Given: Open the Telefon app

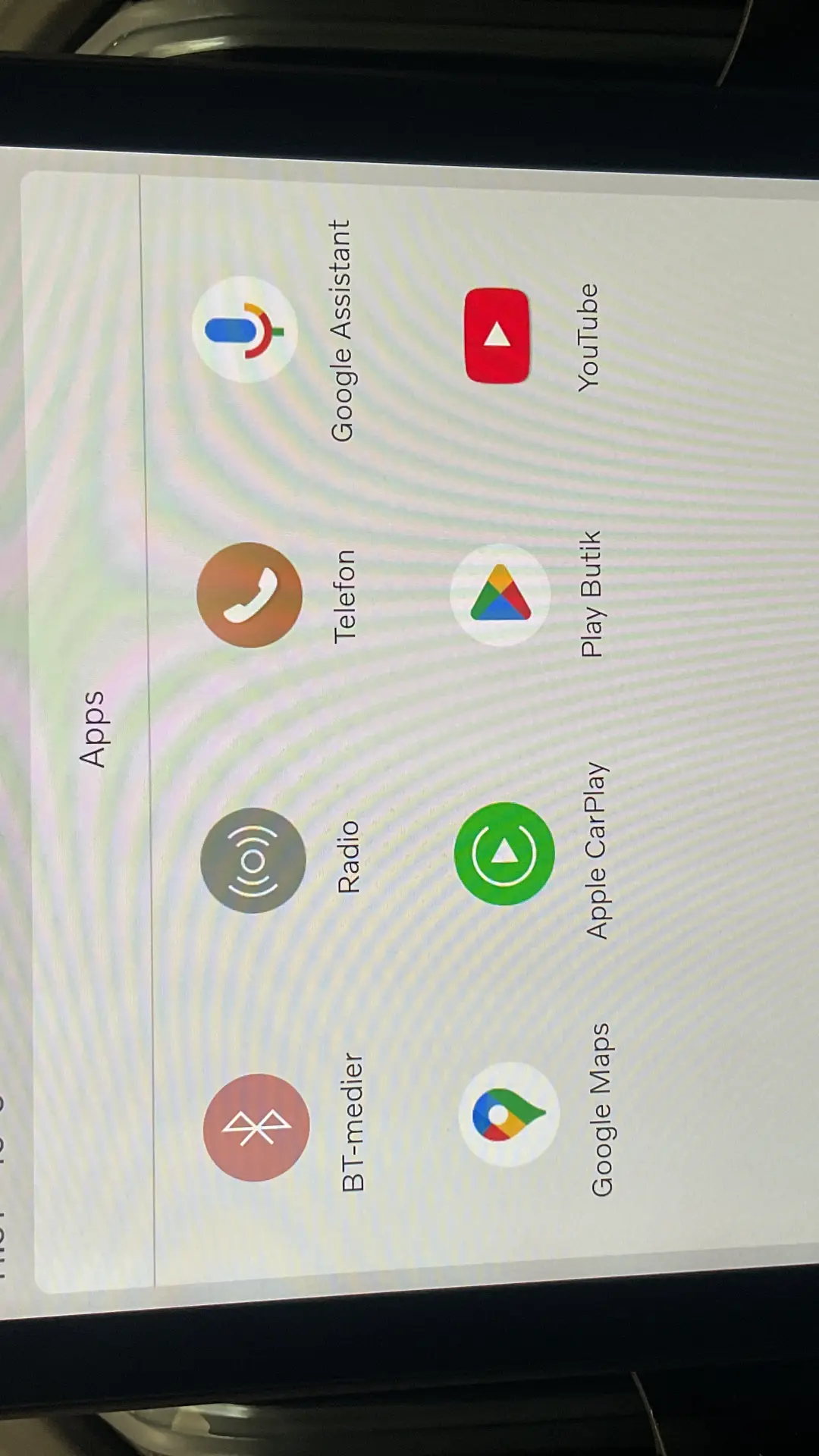Looking at the screenshot, I should click(x=249, y=595).
